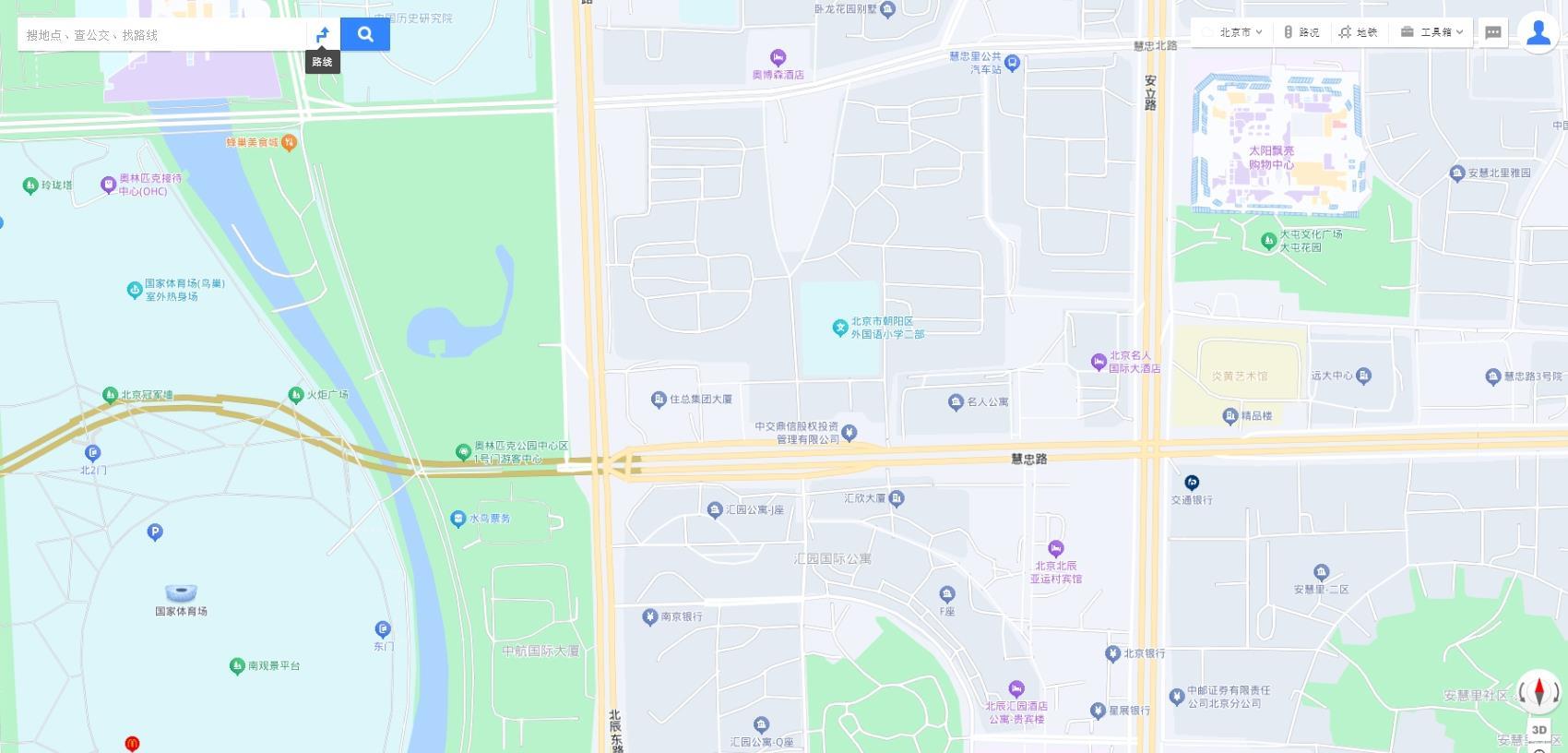Image resolution: width=1568 pixels, height=753 pixels.
Task: Select the 国家体育场 marker
Action: point(181,593)
